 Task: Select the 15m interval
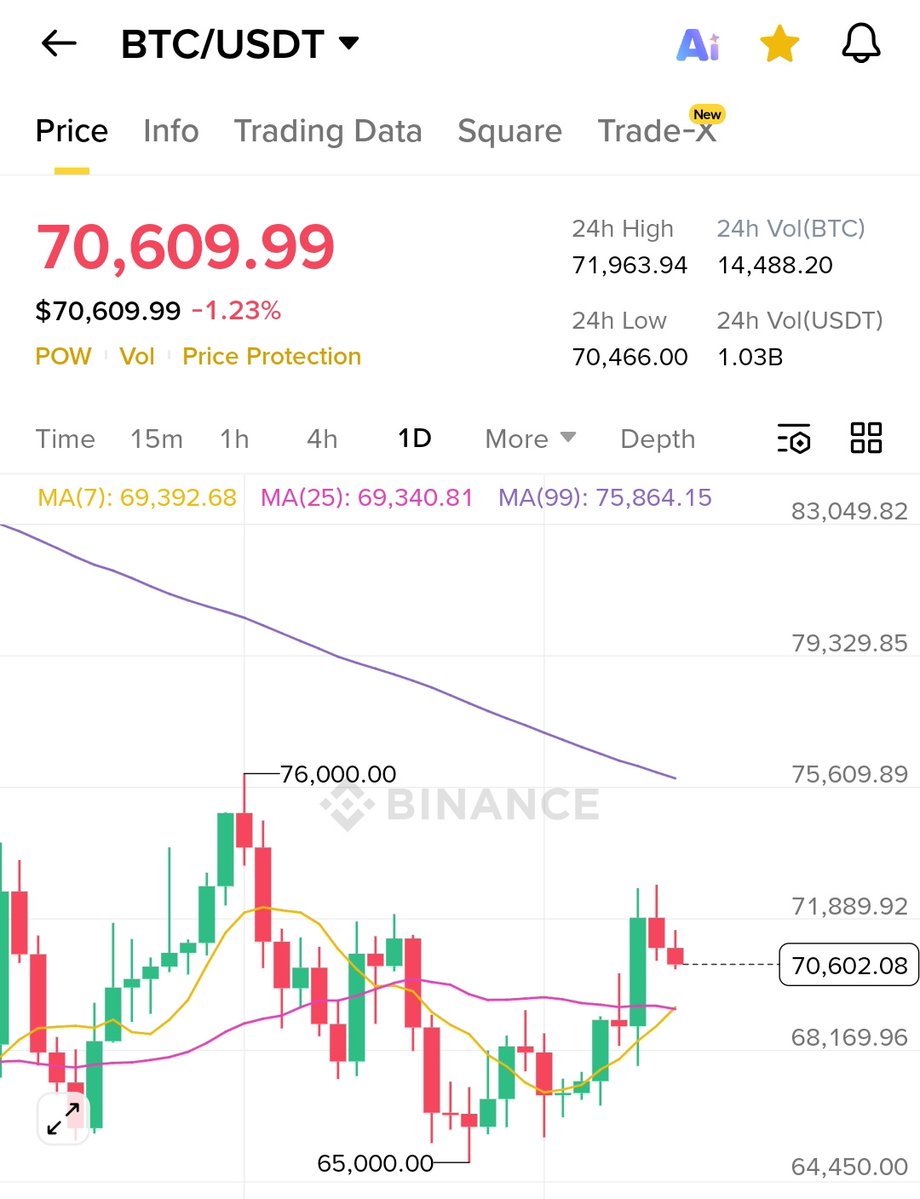(x=156, y=439)
